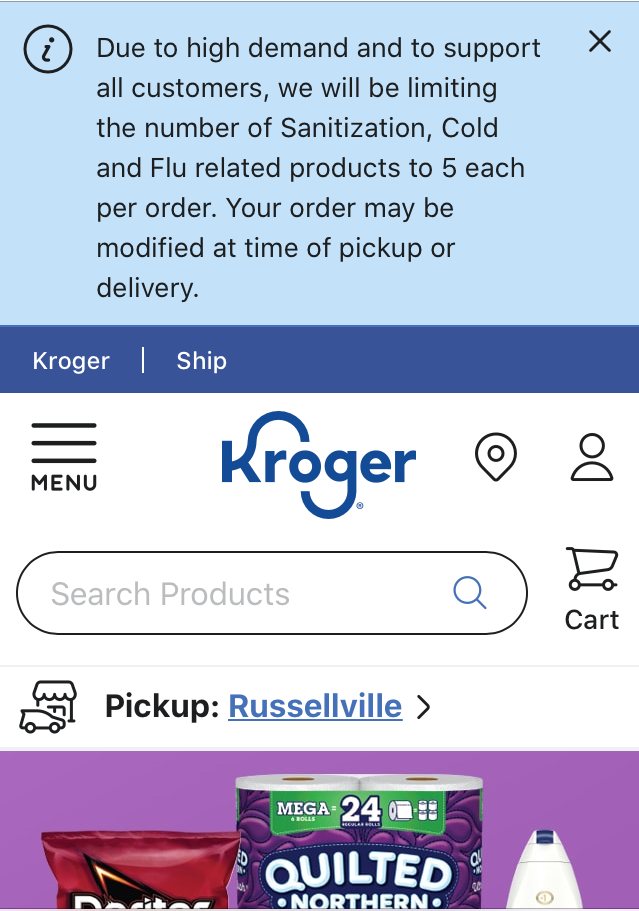Tap the magnifying glass search icon
Screen dimensions: 639x911
[469, 593]
